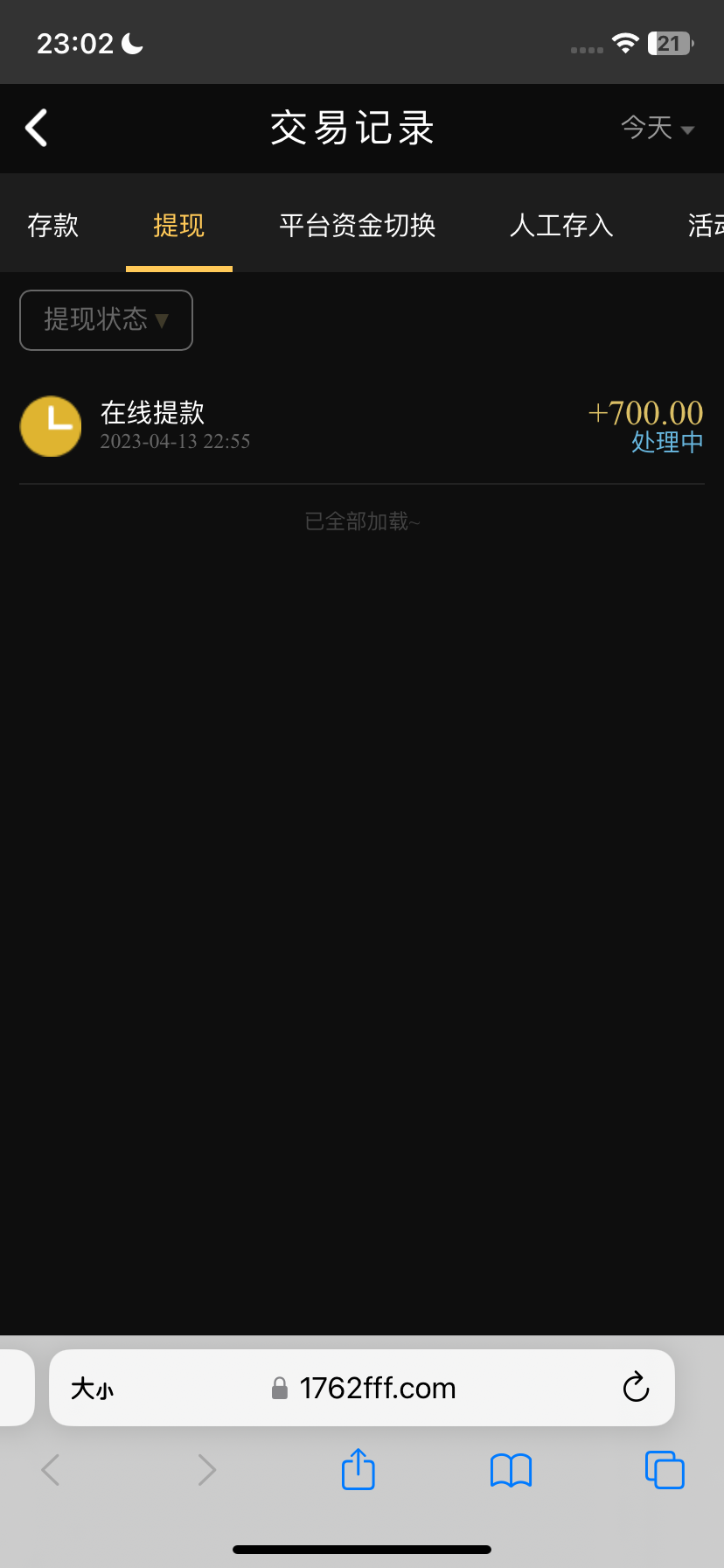Go back from the 交易记录 page

coord(37,129)
